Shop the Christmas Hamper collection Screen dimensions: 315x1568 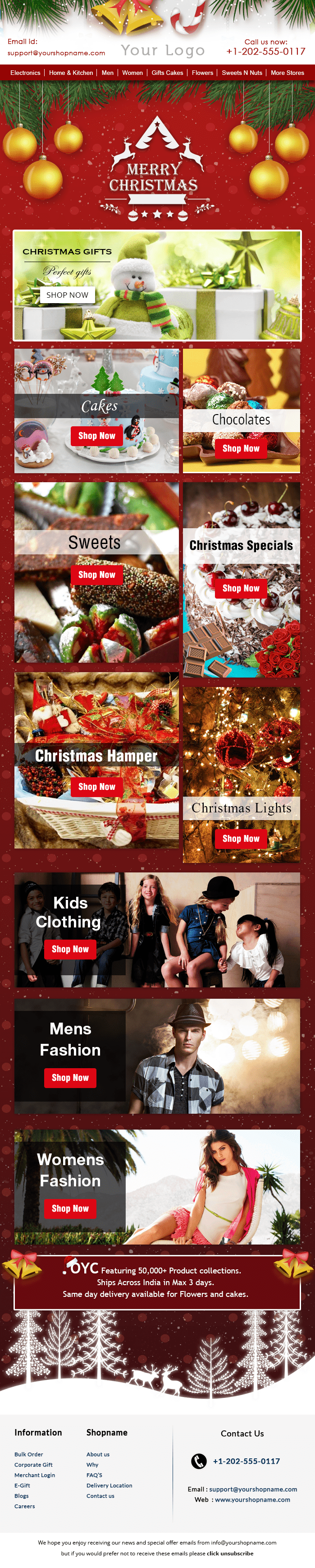pyautogui.click(x=96, y=786)
